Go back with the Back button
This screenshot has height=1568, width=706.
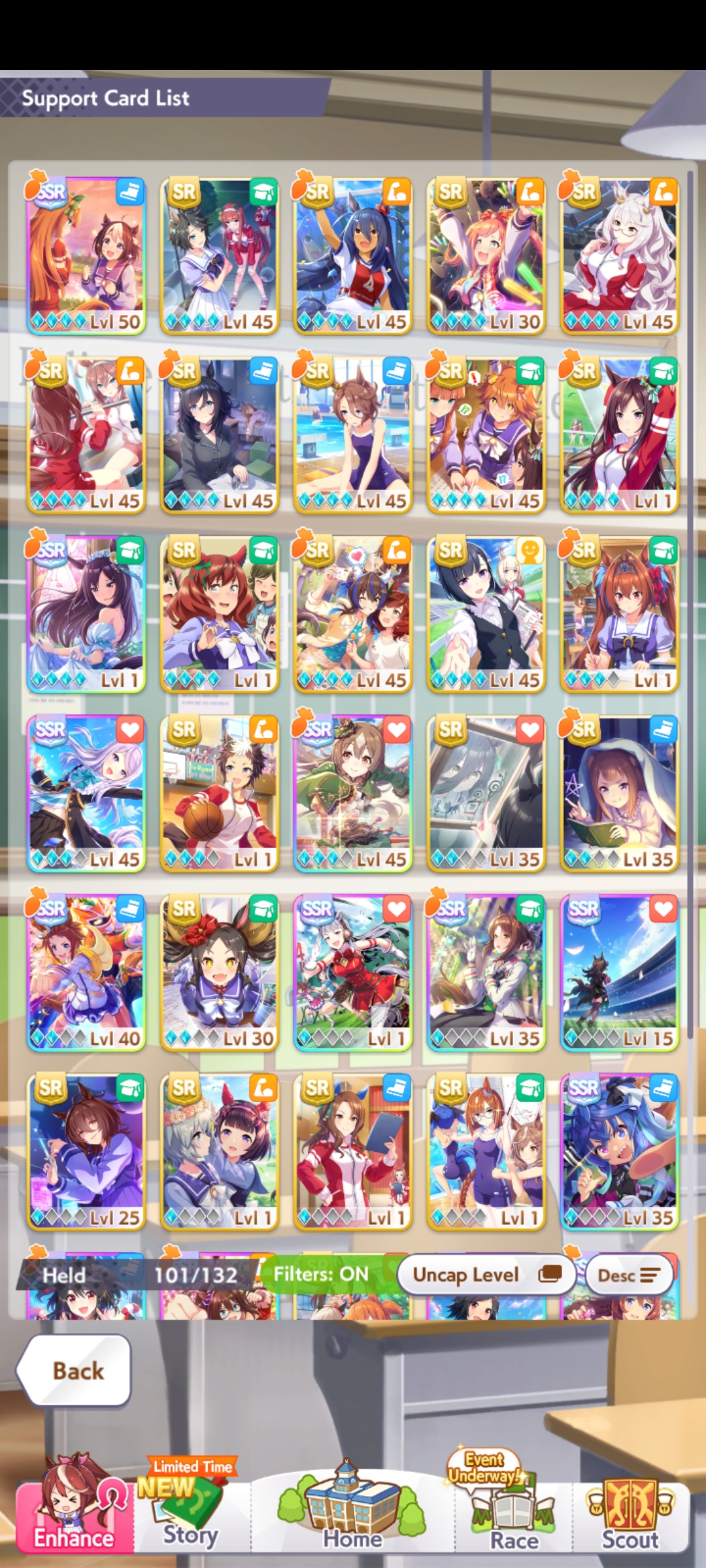click(x=75, y=1370)
